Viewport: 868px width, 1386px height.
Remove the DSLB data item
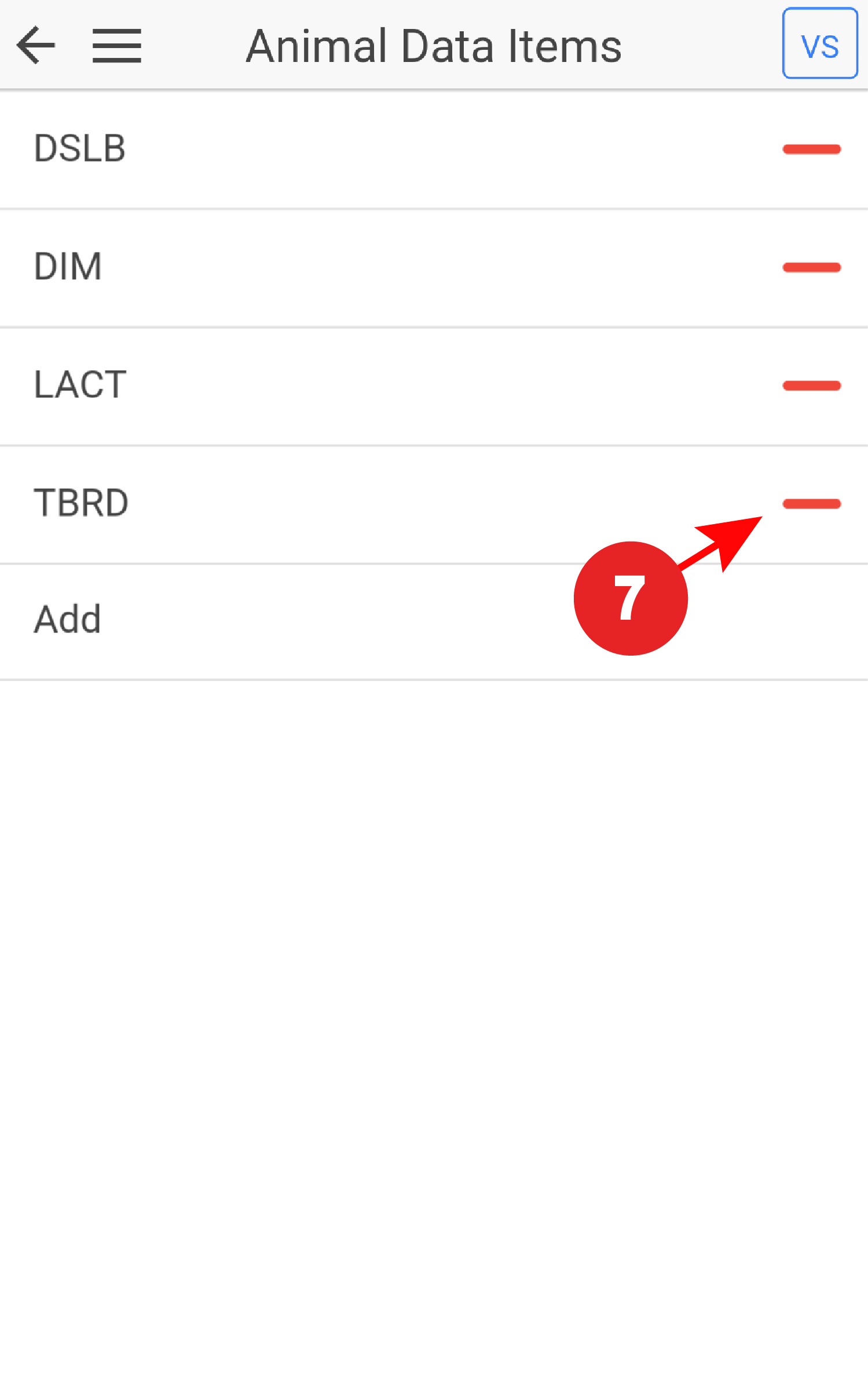(811, 149)
